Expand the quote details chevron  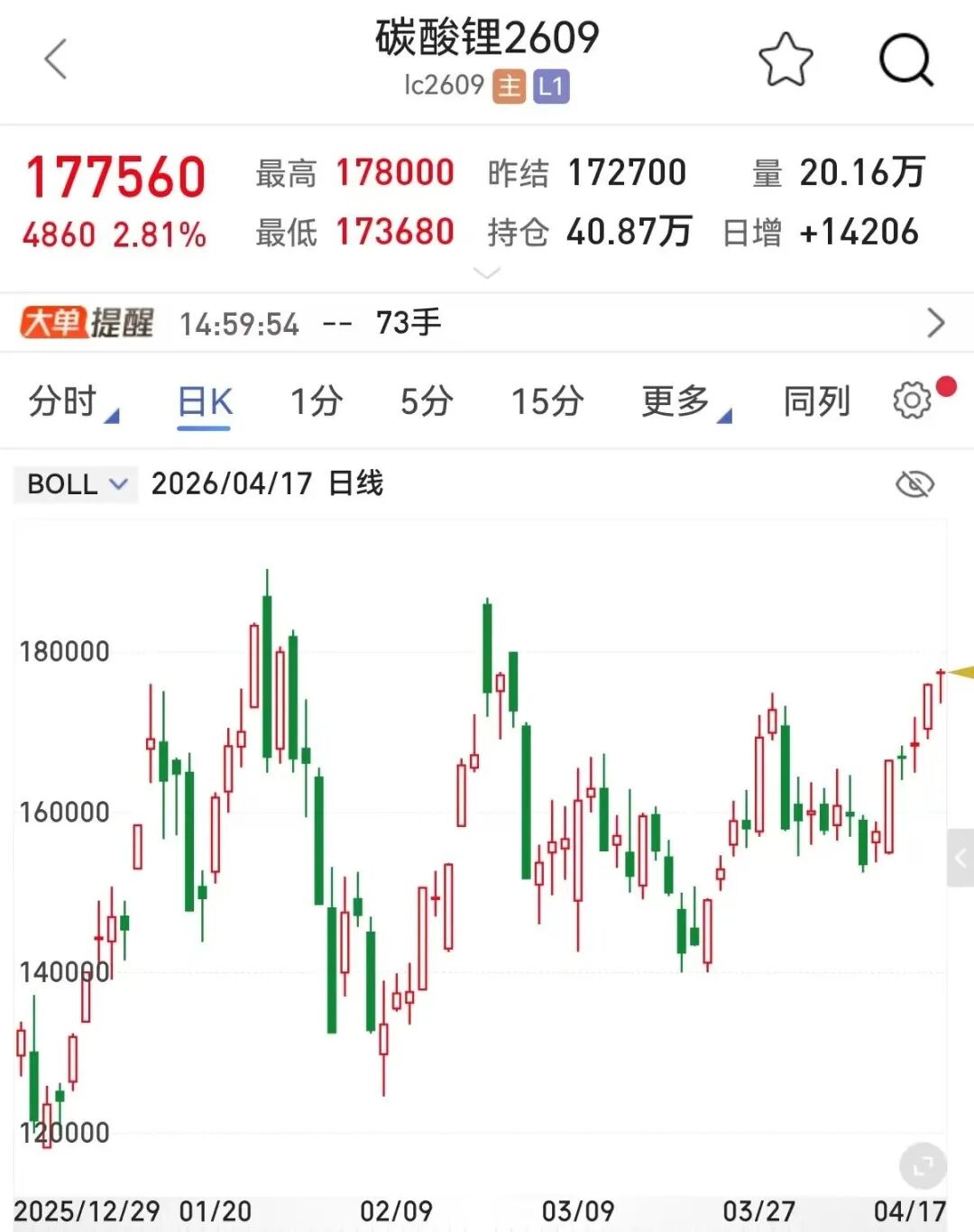[x=487, y=273]
